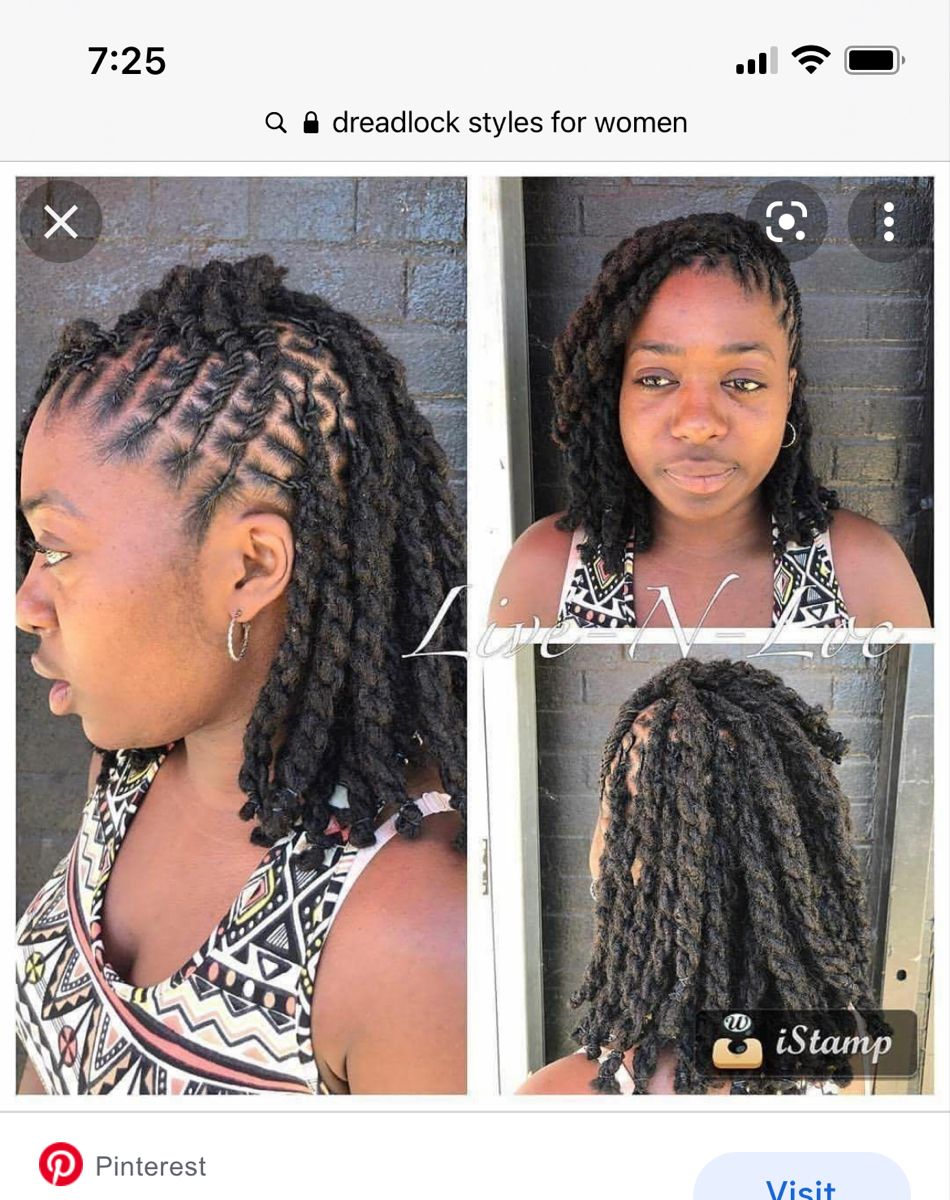
Task: Close the image preview
Action: click(x=61, y=222)
